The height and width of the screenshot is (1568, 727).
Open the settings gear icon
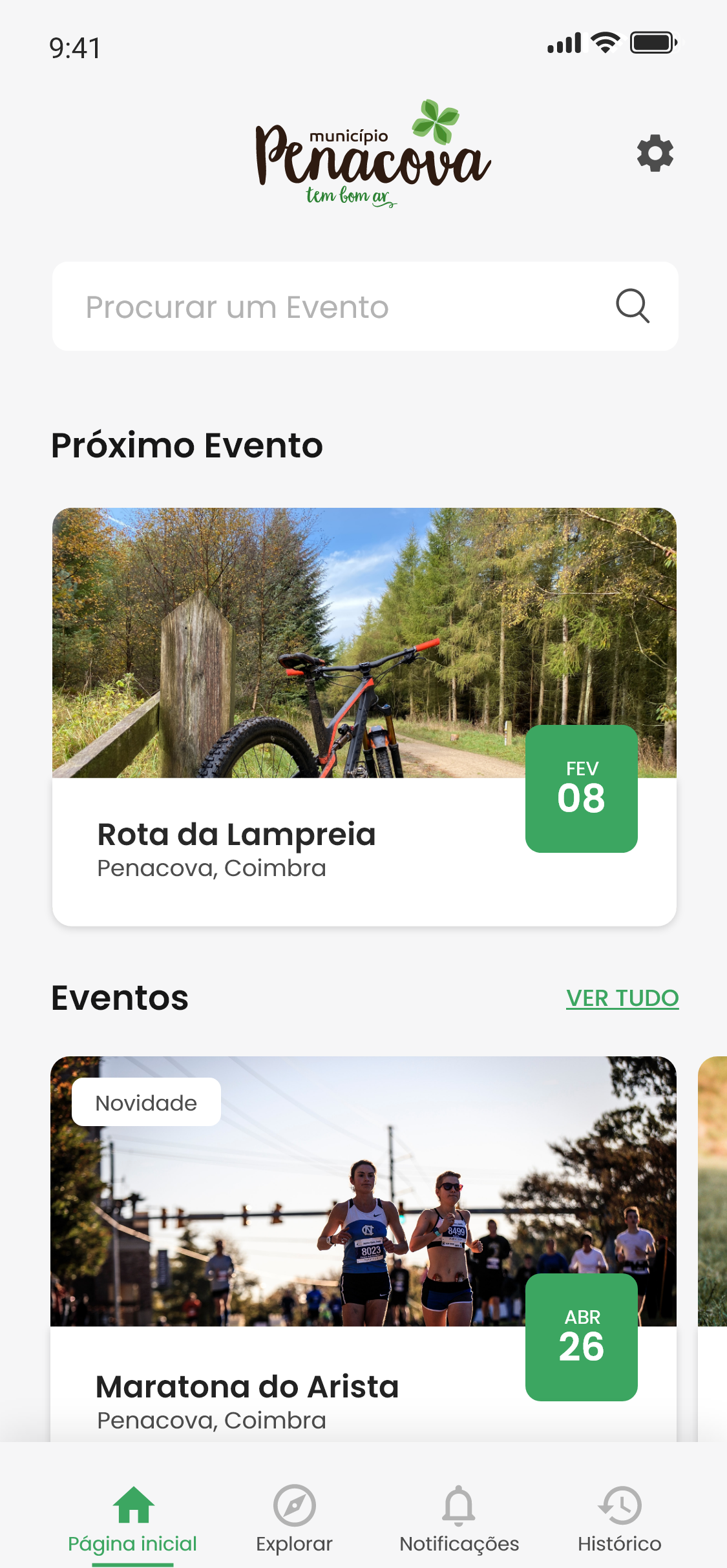(x=655, y=153)
